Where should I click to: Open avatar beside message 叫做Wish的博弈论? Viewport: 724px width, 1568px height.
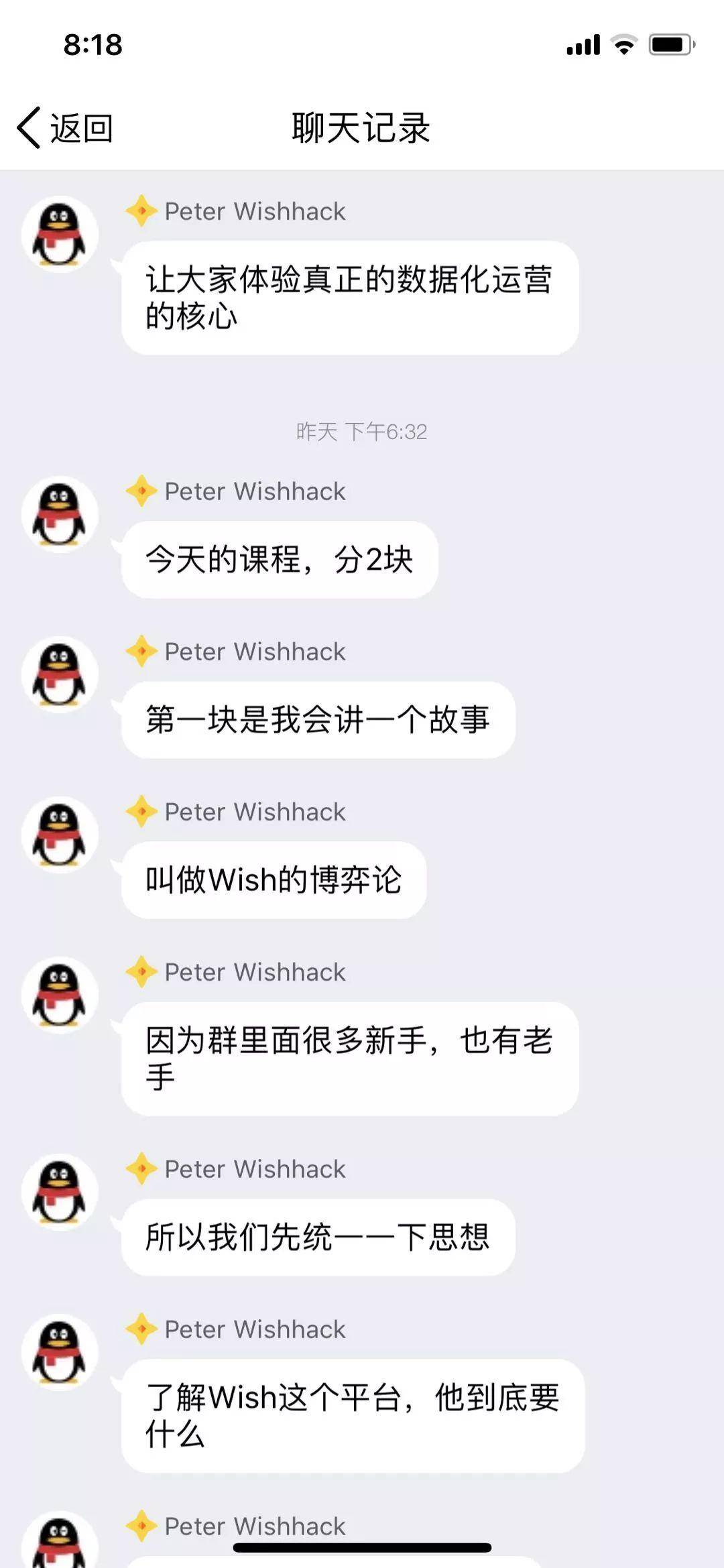pos(60,835)
